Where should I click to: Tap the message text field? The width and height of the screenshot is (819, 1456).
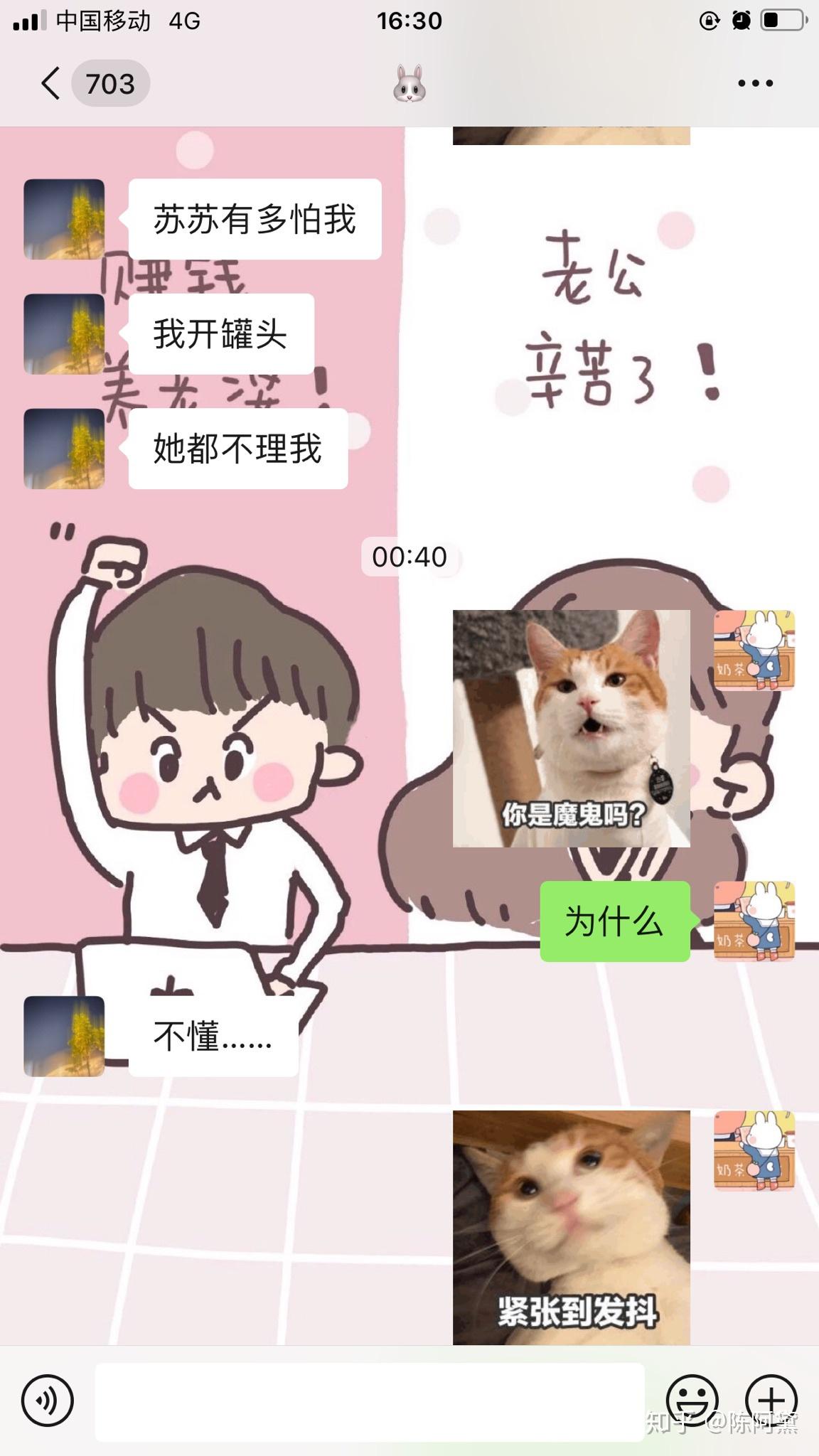(370, 1401)
